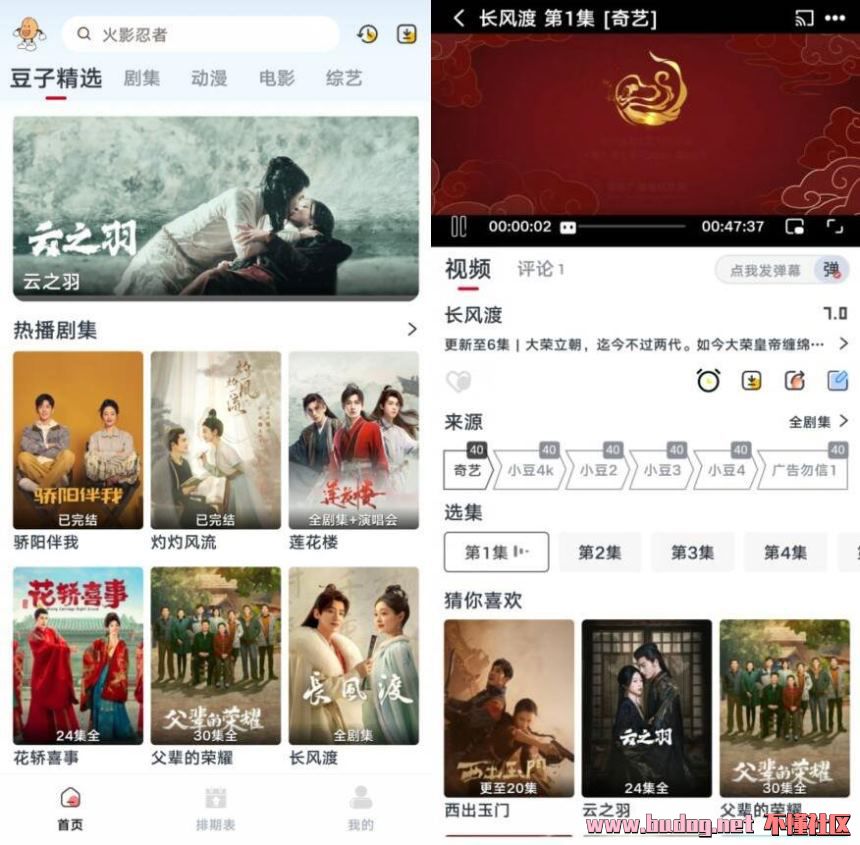The image size is (860, 845).
Task: Open the watch history clock icon
Action: tap(367, 34)
